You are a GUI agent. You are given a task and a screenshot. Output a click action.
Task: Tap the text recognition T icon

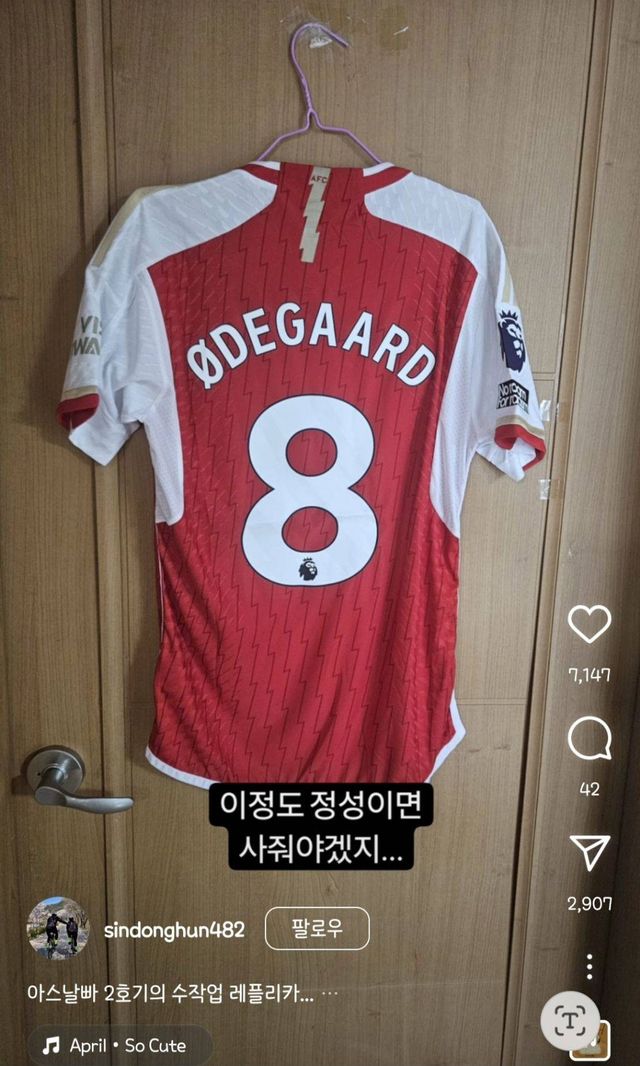(570, 1020)
